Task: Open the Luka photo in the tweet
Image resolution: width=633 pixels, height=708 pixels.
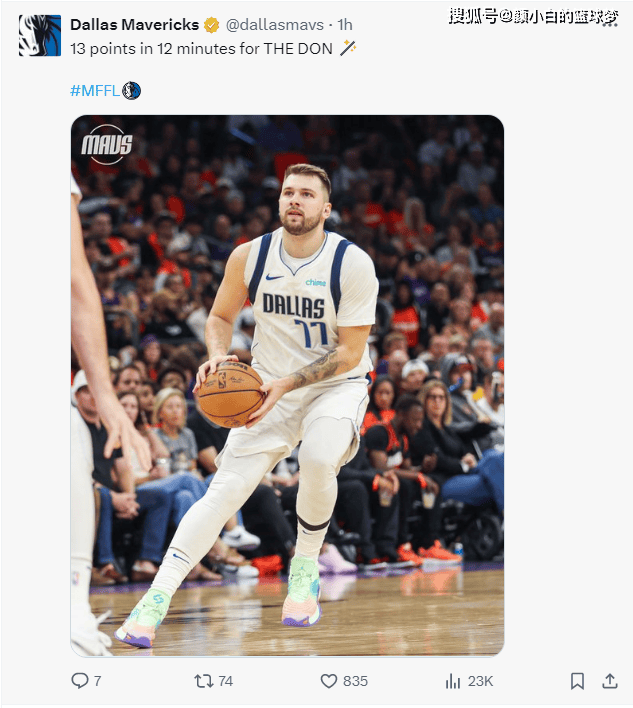Action: coord(287,385)
